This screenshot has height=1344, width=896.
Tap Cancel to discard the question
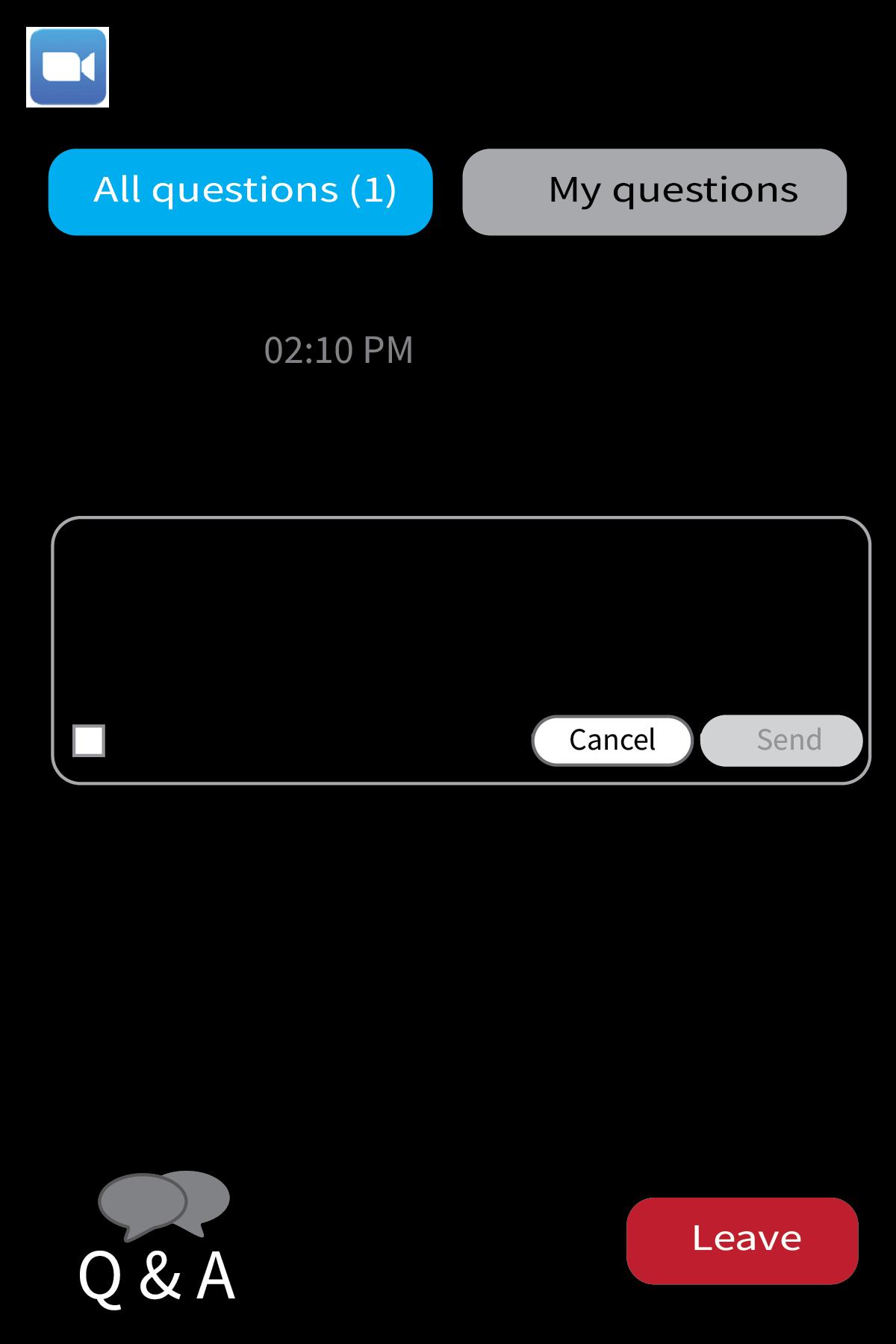pos(612,740)
